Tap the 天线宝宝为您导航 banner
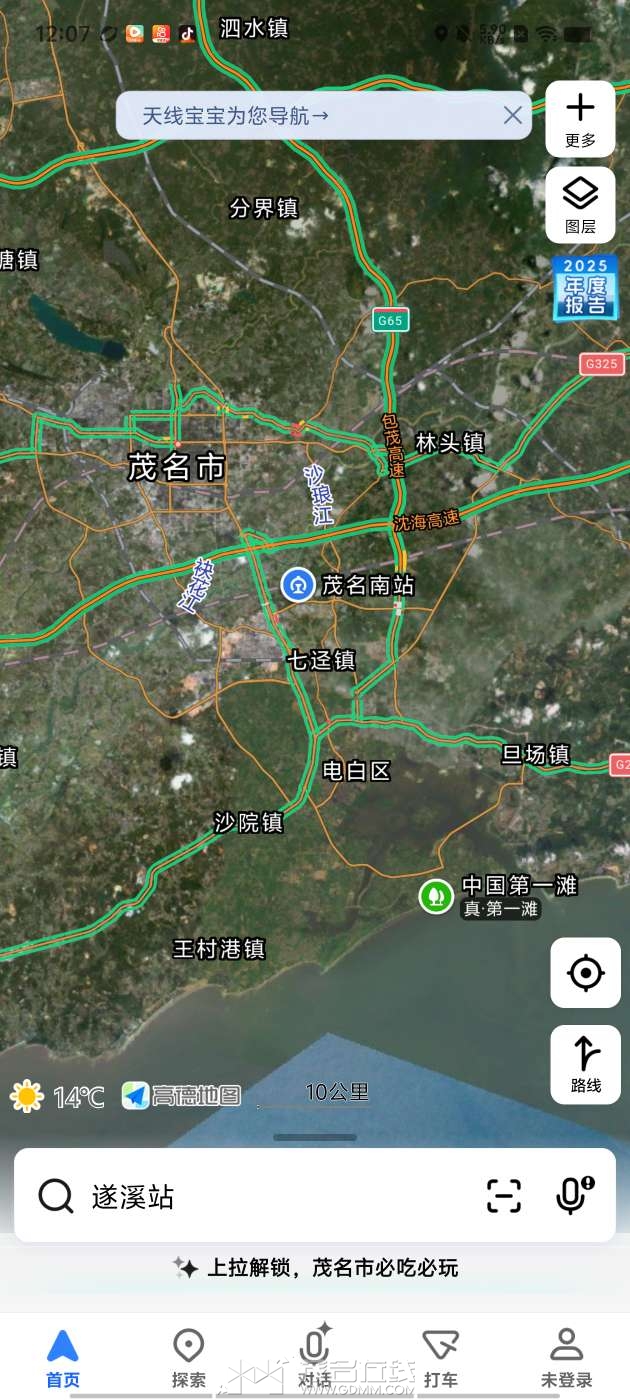Image resolution: width=630 pixels, height=1400 pixels. 300,116
